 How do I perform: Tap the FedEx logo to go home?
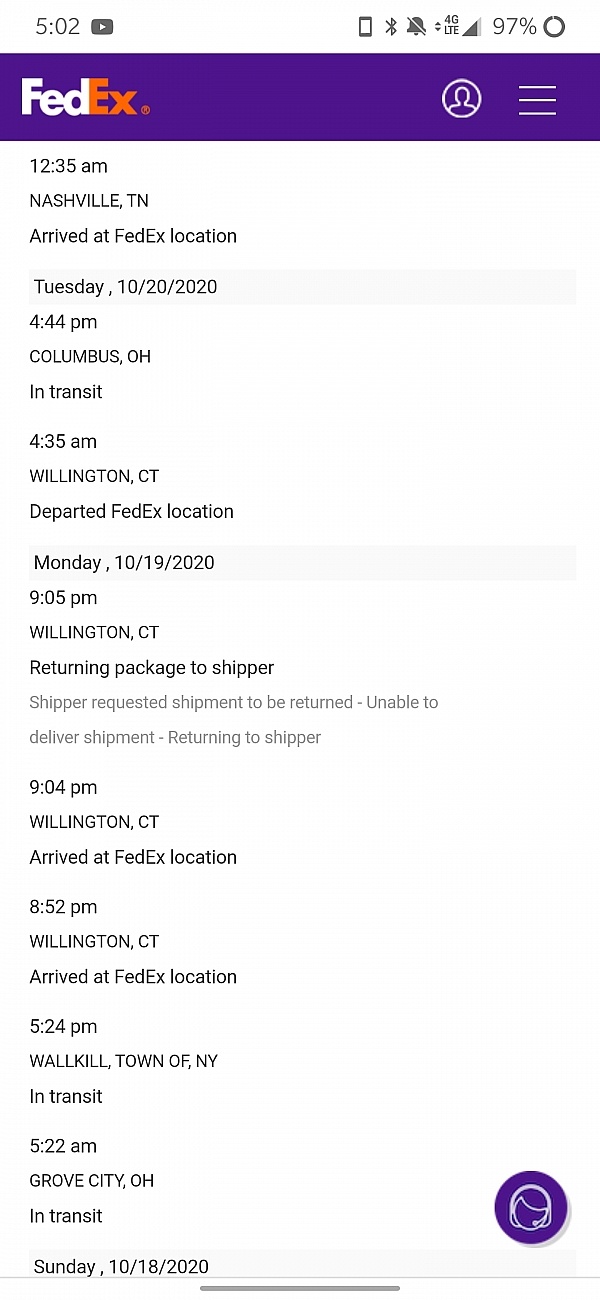[x=86, y=98]
